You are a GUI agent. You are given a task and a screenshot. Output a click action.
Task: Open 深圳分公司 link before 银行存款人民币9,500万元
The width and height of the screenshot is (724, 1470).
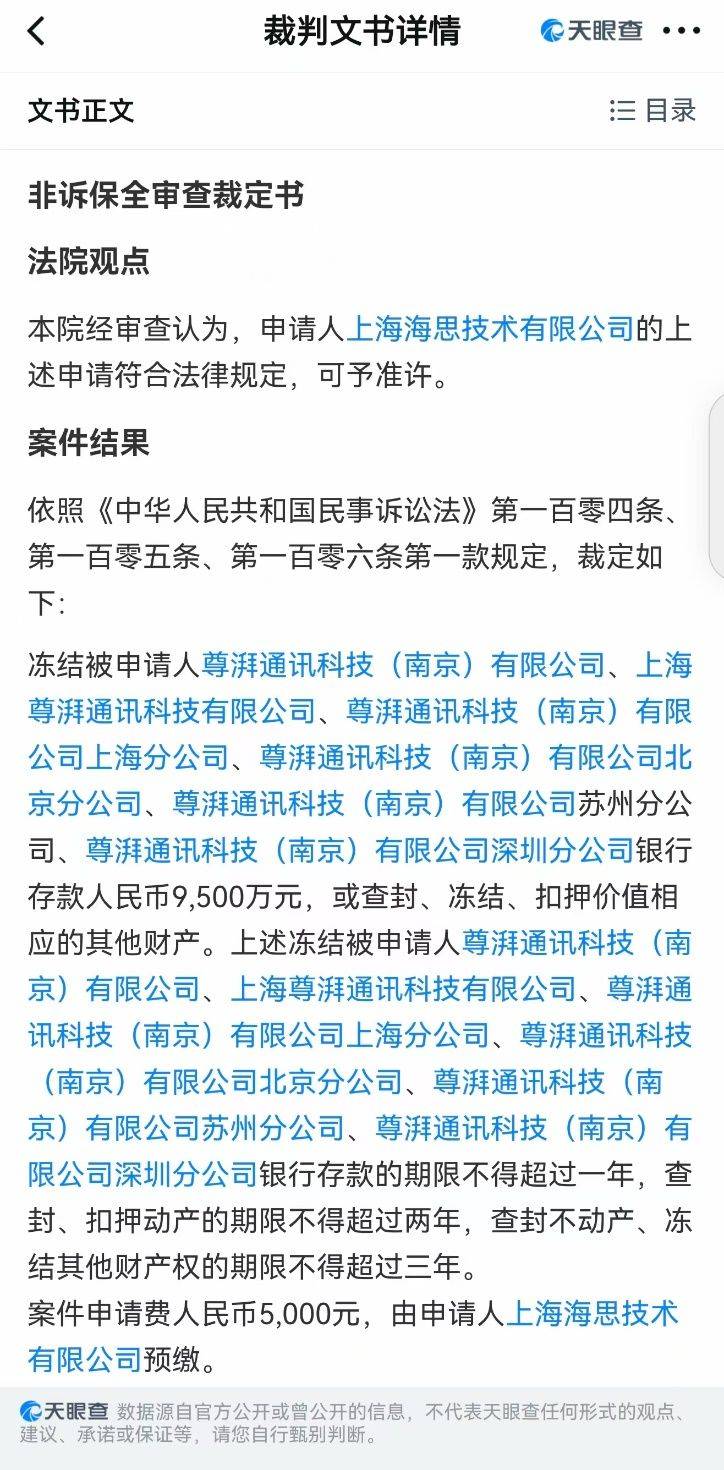360,851
